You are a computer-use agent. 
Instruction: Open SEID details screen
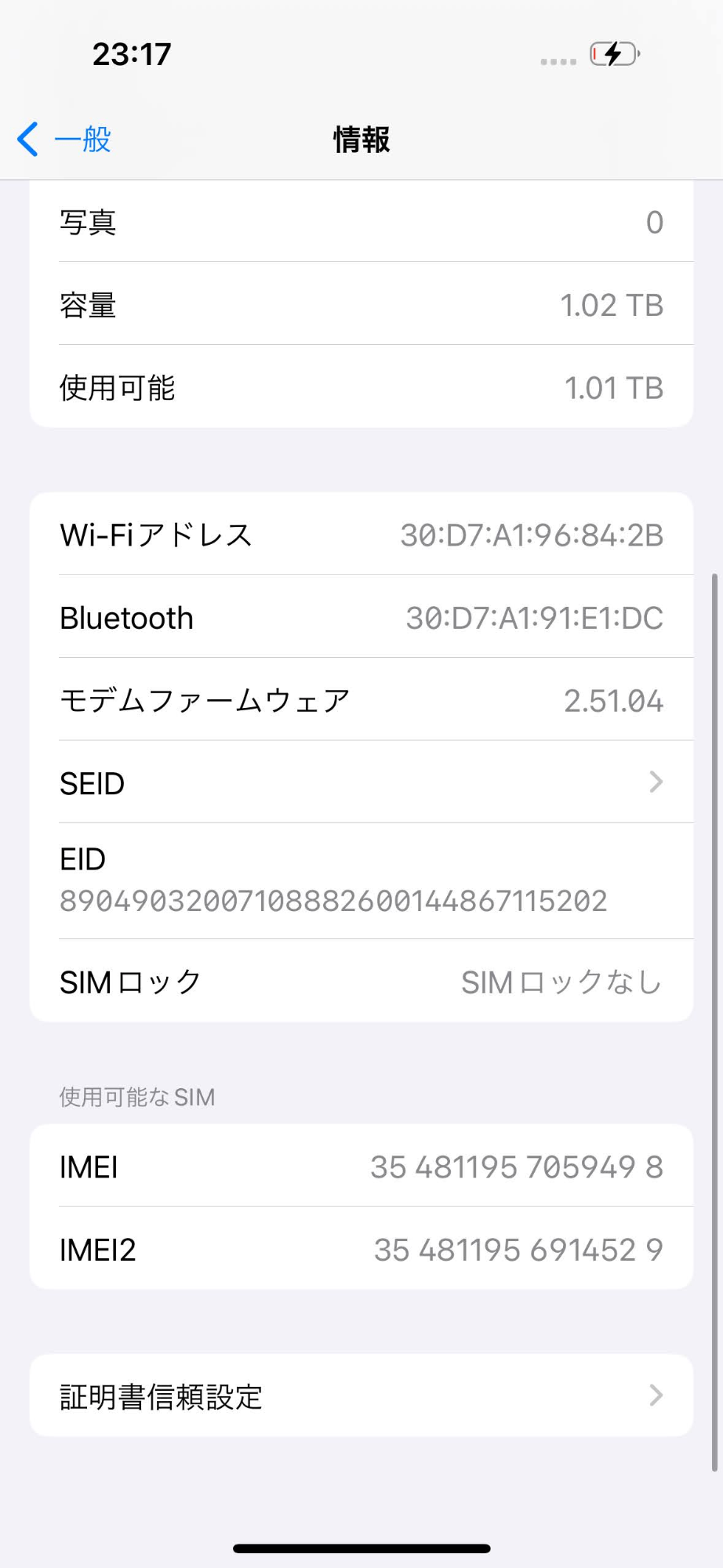(x=361, y=782)
